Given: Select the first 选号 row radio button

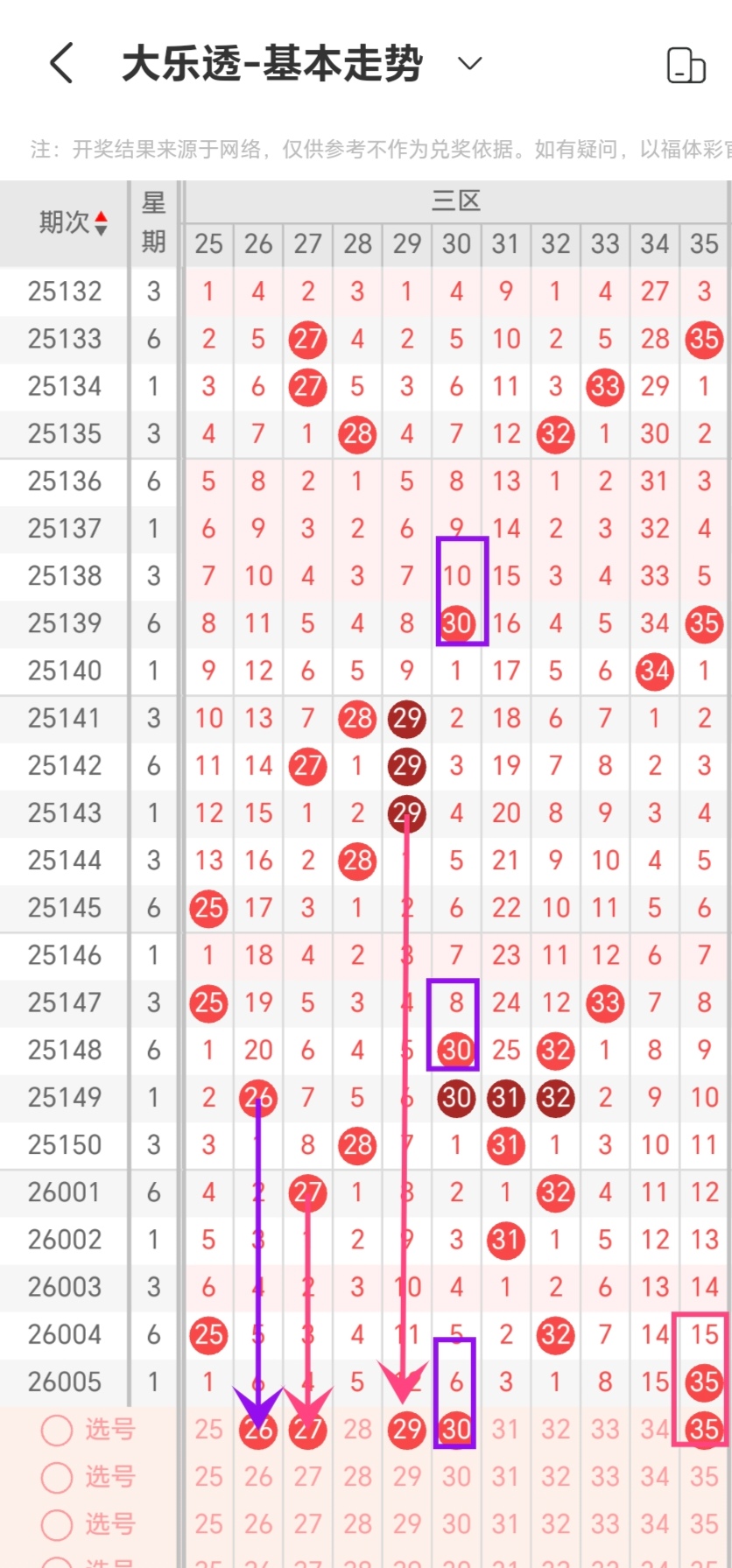Looking at the screenshot, I should 57,1430.
